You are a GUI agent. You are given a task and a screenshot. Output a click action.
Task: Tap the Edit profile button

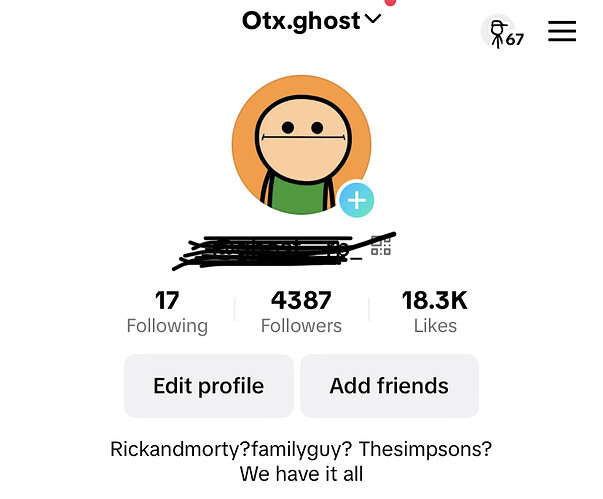pos(208,386)
